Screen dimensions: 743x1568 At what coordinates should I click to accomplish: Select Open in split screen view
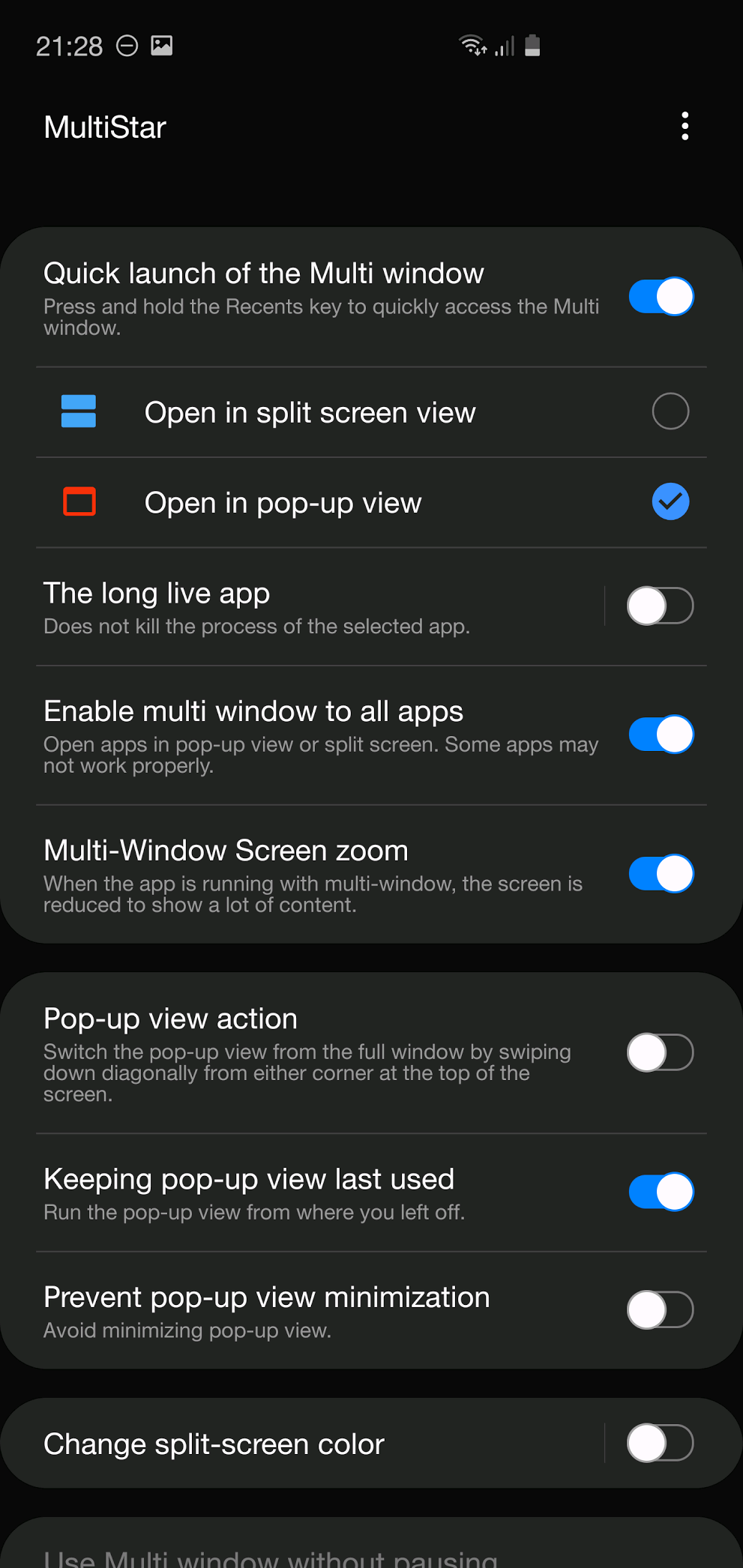click(x=670, y=411)
